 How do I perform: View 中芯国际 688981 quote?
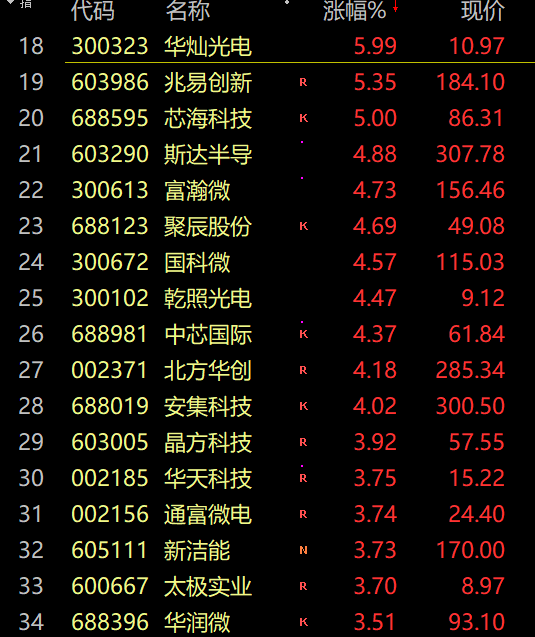[267, 334]
